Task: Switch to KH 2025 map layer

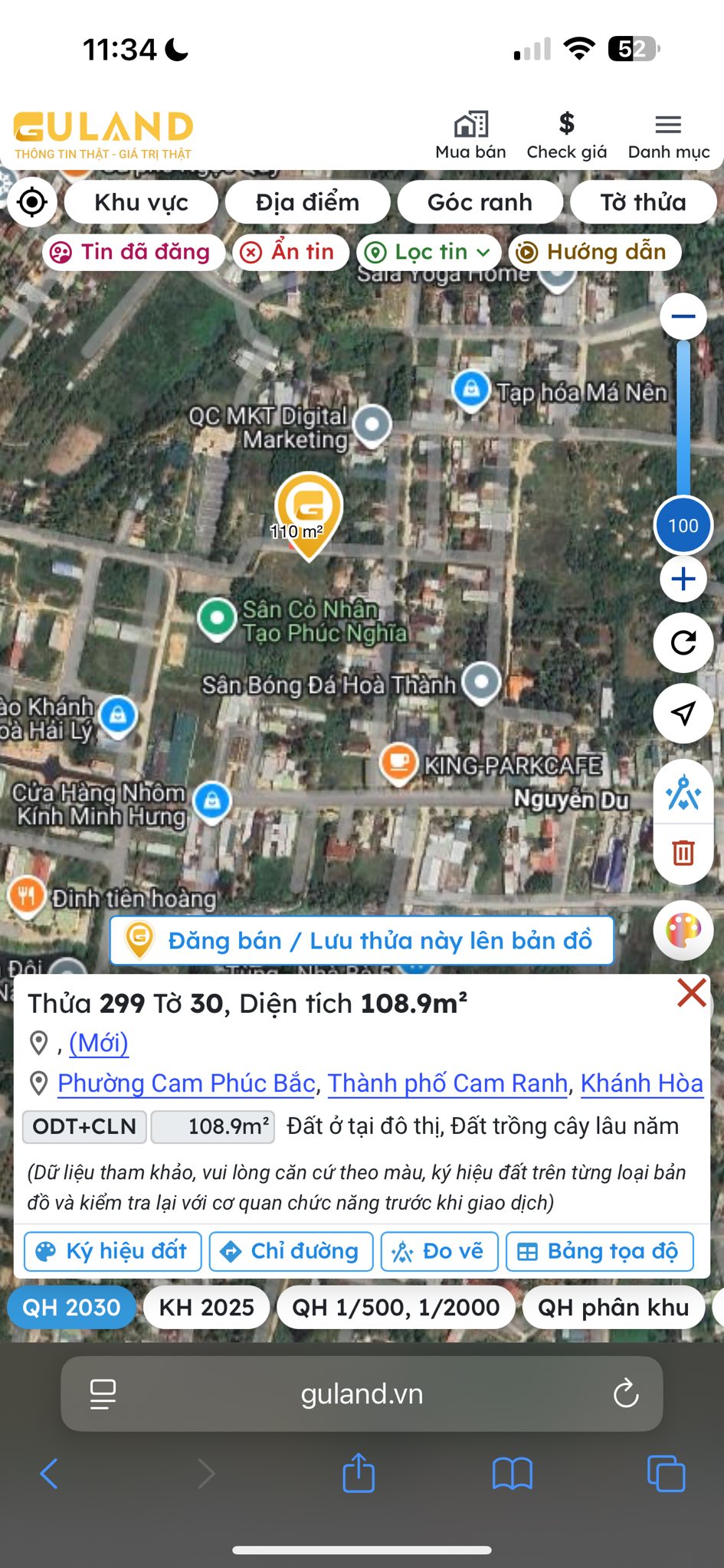Action: click(x=206, y=1307)
